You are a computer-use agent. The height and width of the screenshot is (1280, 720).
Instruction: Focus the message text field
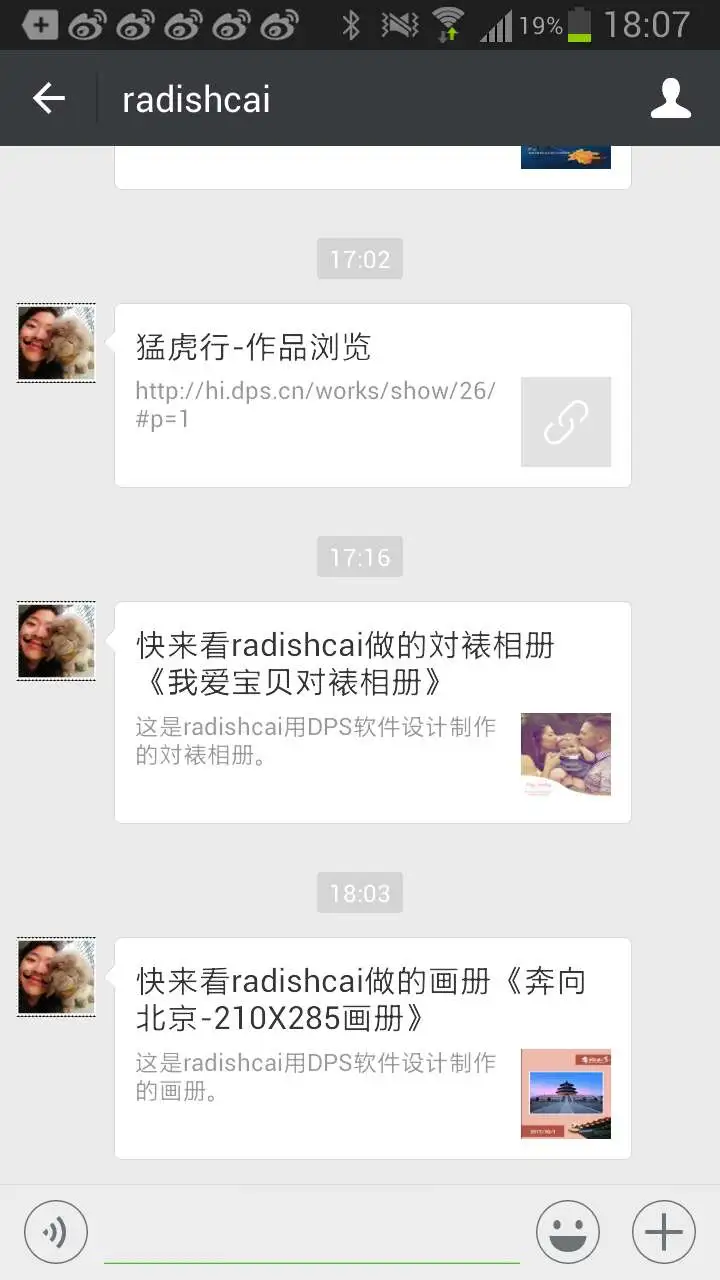[x=312, y=1234]
